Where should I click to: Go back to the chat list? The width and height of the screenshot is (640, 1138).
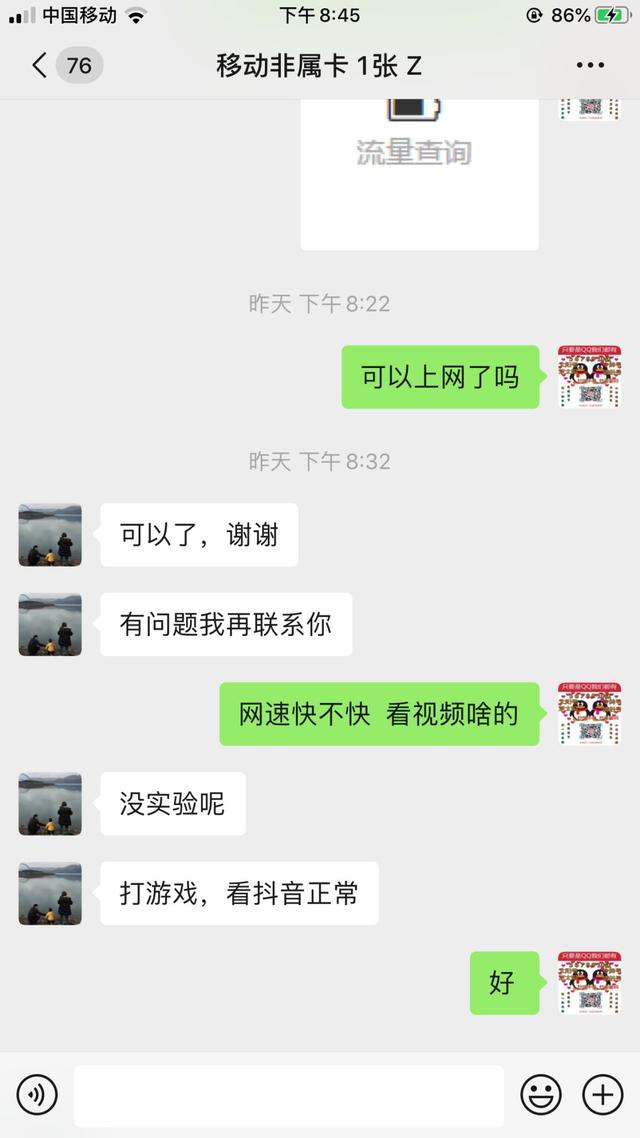click(40, 66)
